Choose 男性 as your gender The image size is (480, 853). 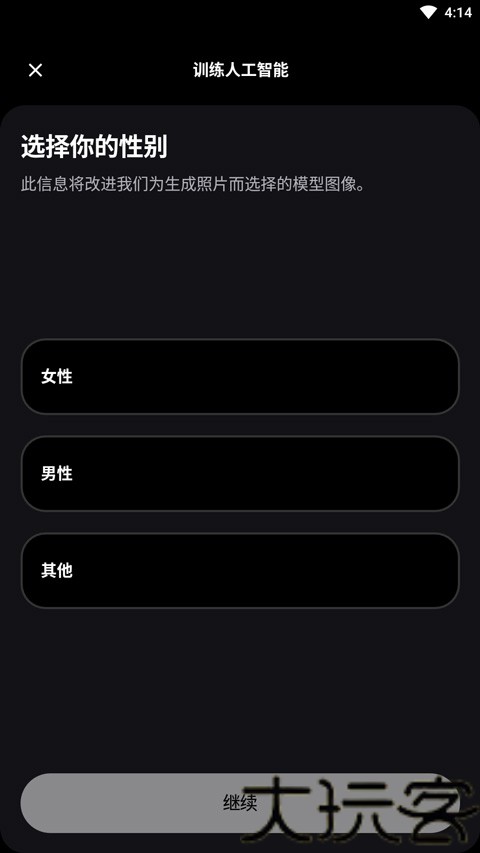click(x=240, y=473)
